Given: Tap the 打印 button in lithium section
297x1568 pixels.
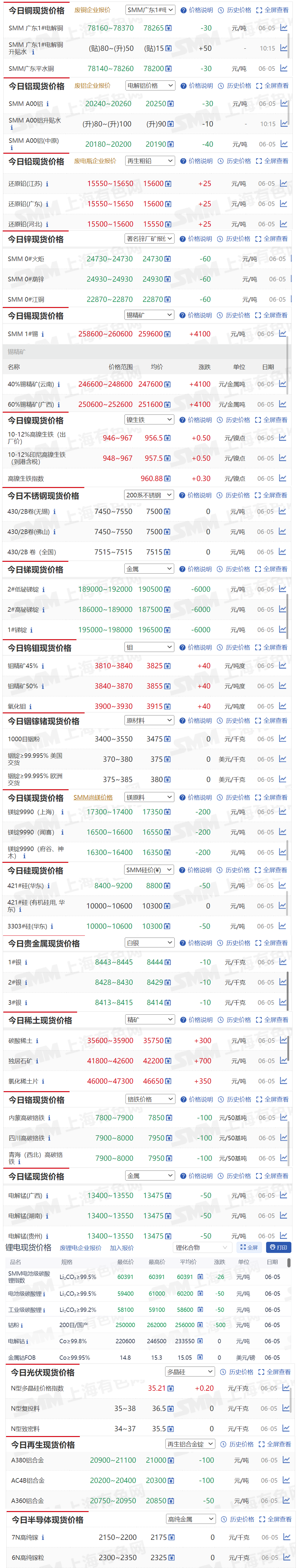Looking at the screenshot, I should pyautogui.click(x=279, y=1248).
